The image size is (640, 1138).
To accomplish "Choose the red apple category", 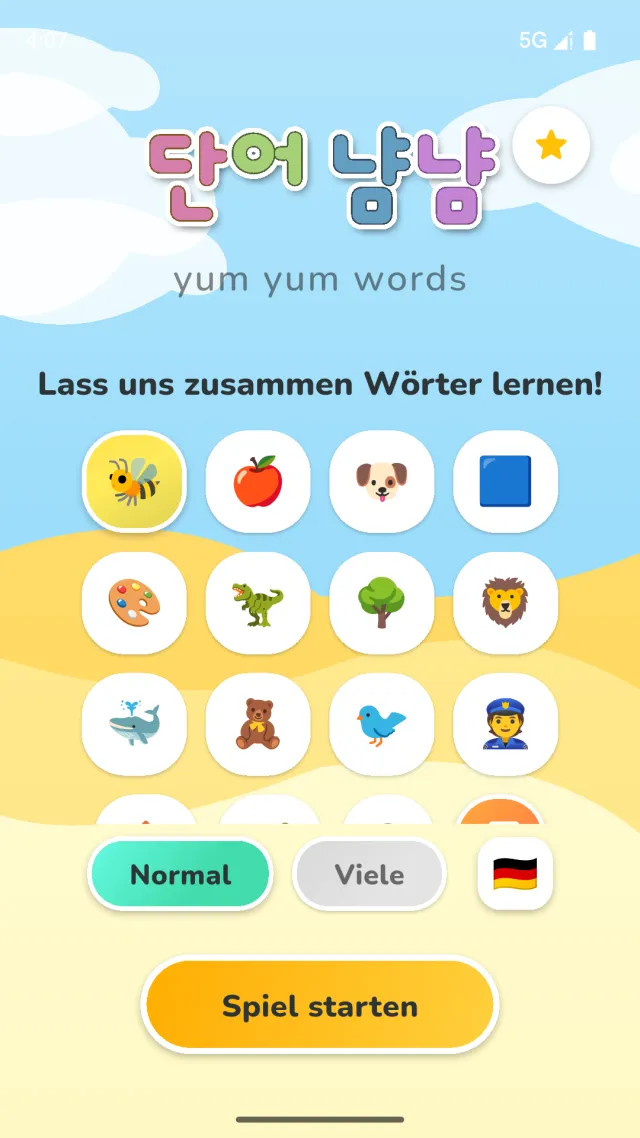I will point(258,481).
